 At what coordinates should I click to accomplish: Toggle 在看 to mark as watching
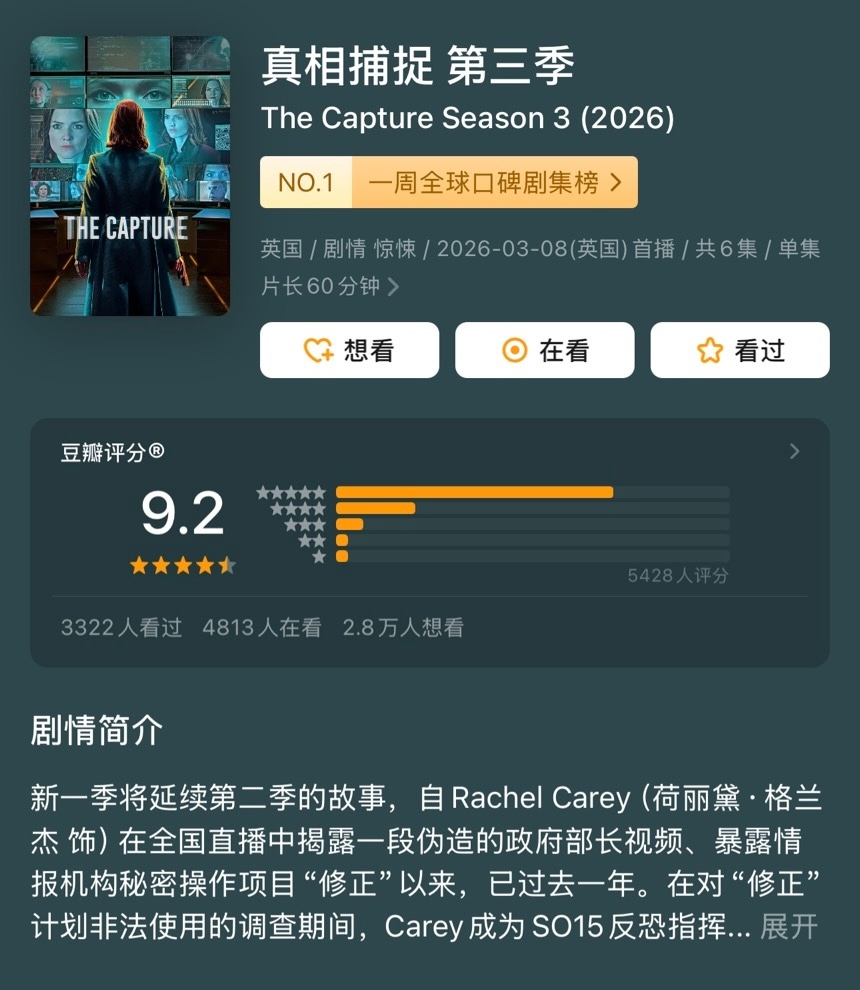[544, 350]
